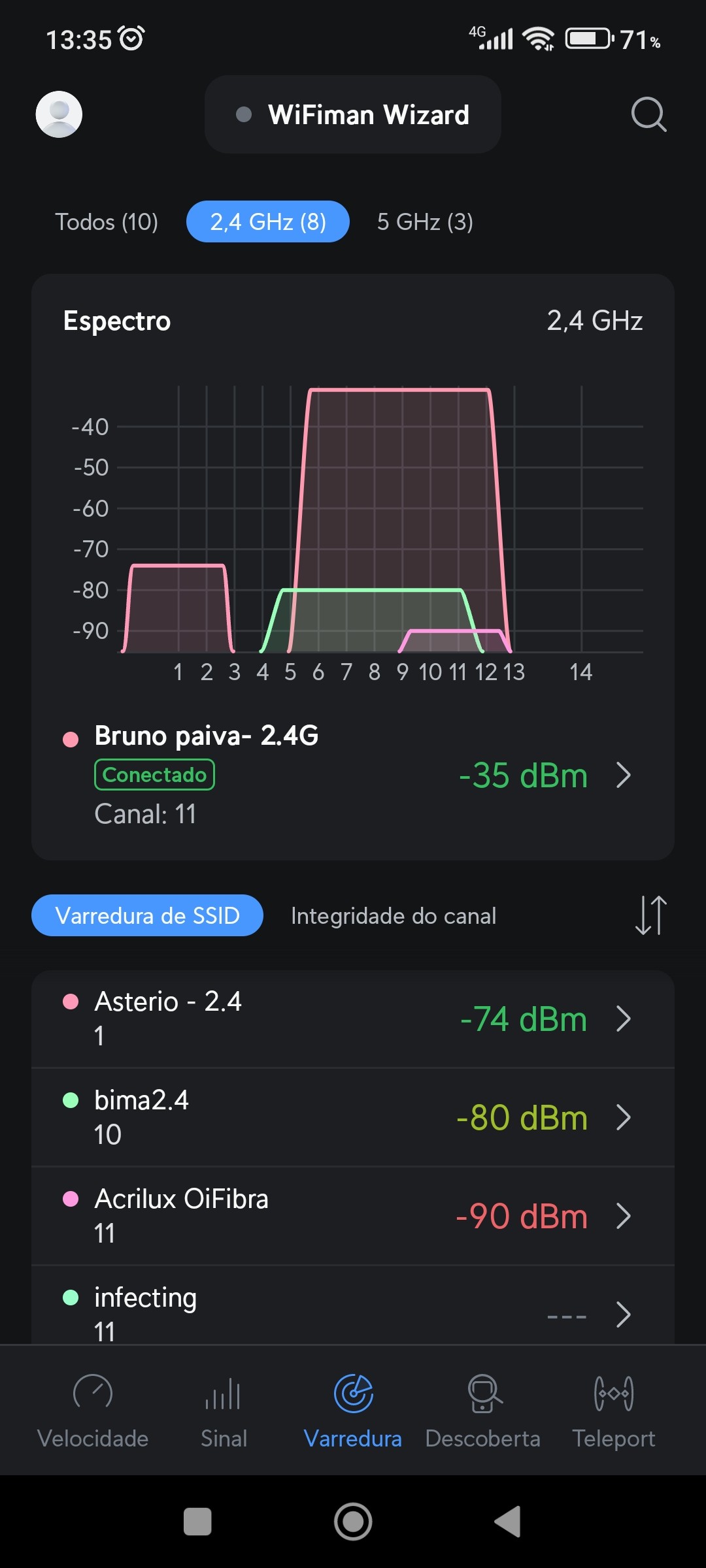Switch to Integridade do canal
Viewport: 706px width, 1568px height.
[x=394, y=916]
